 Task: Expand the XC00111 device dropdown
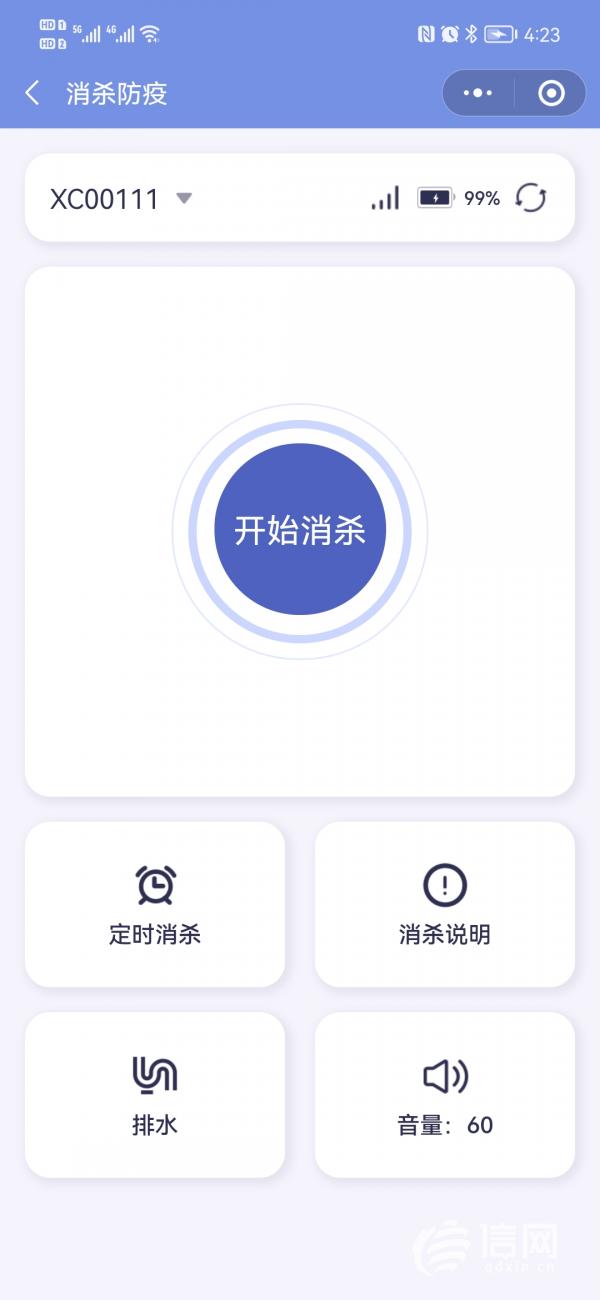(x=183, y=198)
